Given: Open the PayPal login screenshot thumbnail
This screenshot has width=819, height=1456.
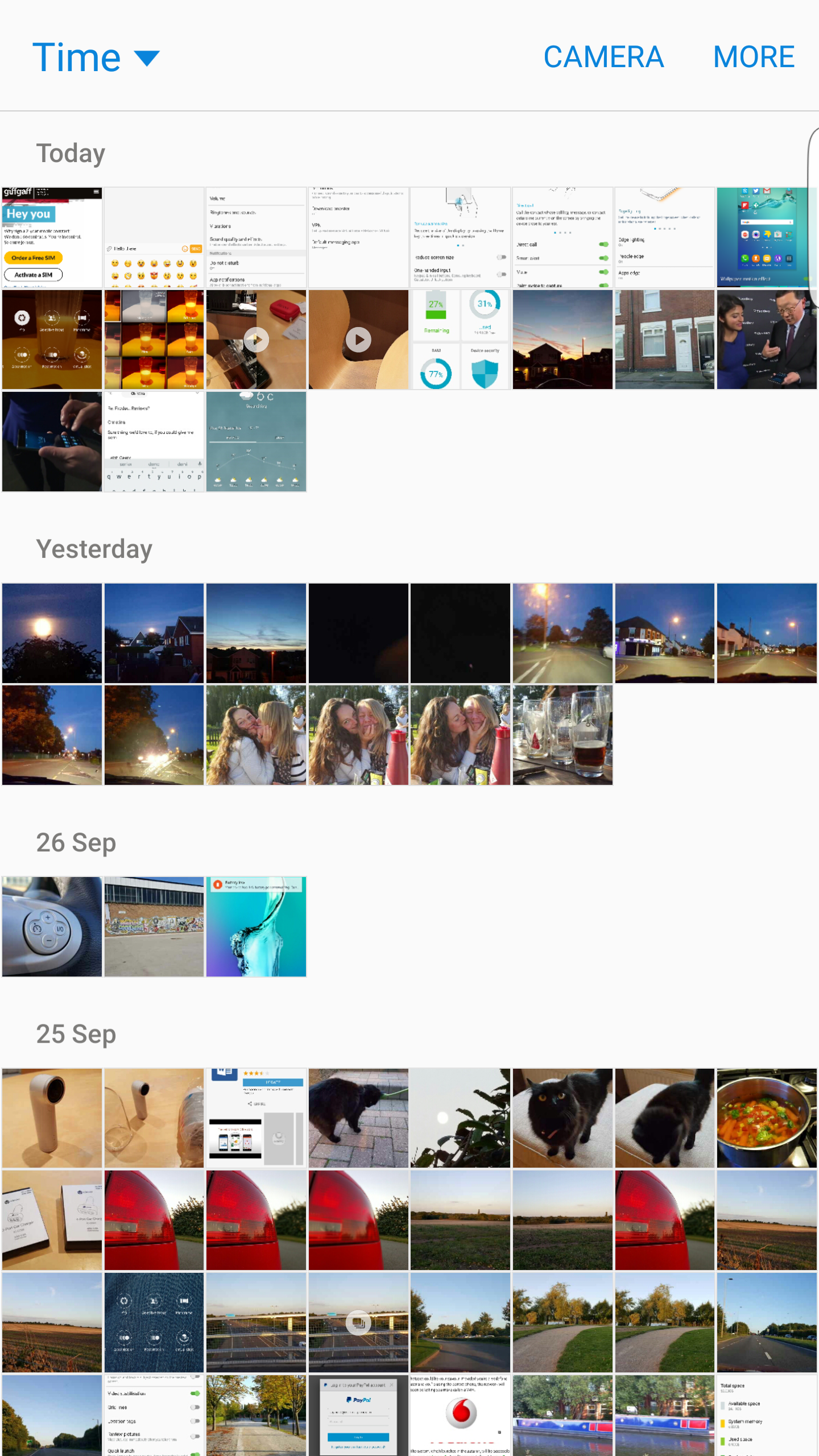Looking at the screenshot, I should pos(358,1416).
